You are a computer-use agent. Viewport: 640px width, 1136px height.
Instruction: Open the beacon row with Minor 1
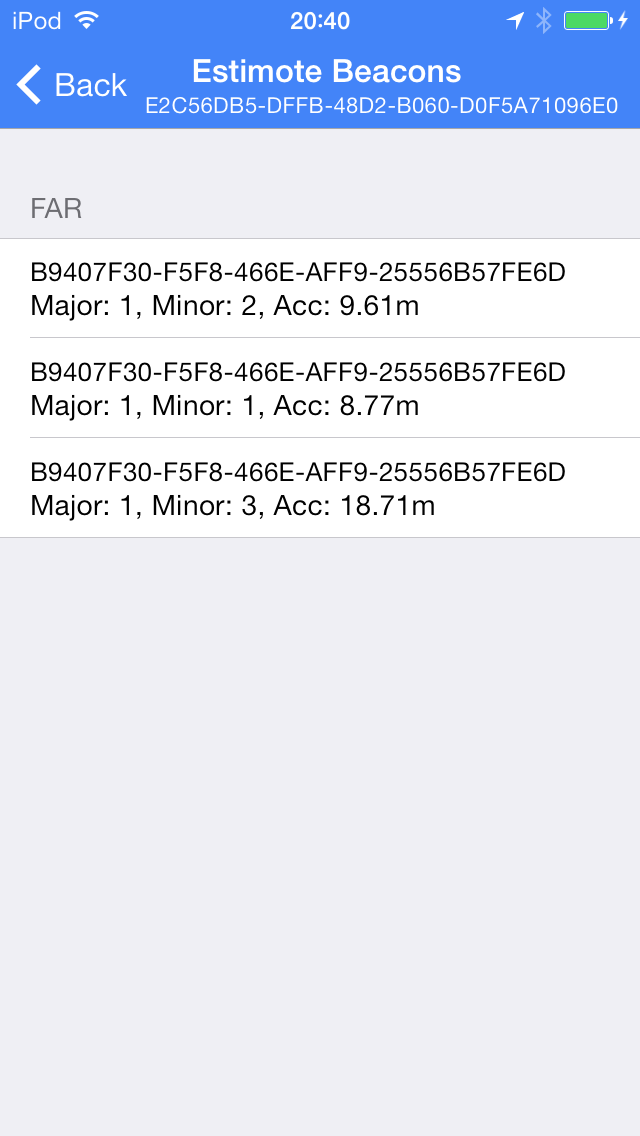pyautogui.click(x=320, y=388)
